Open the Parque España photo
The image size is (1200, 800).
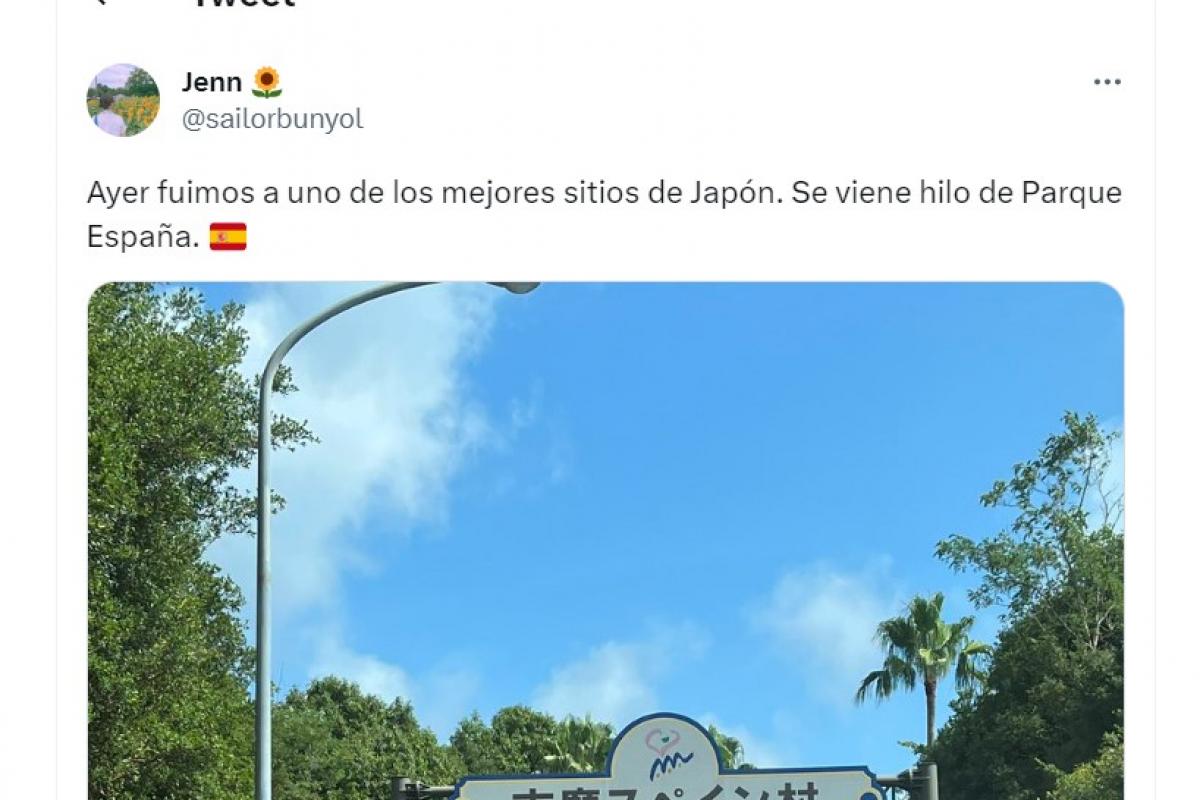click(605, 540)
